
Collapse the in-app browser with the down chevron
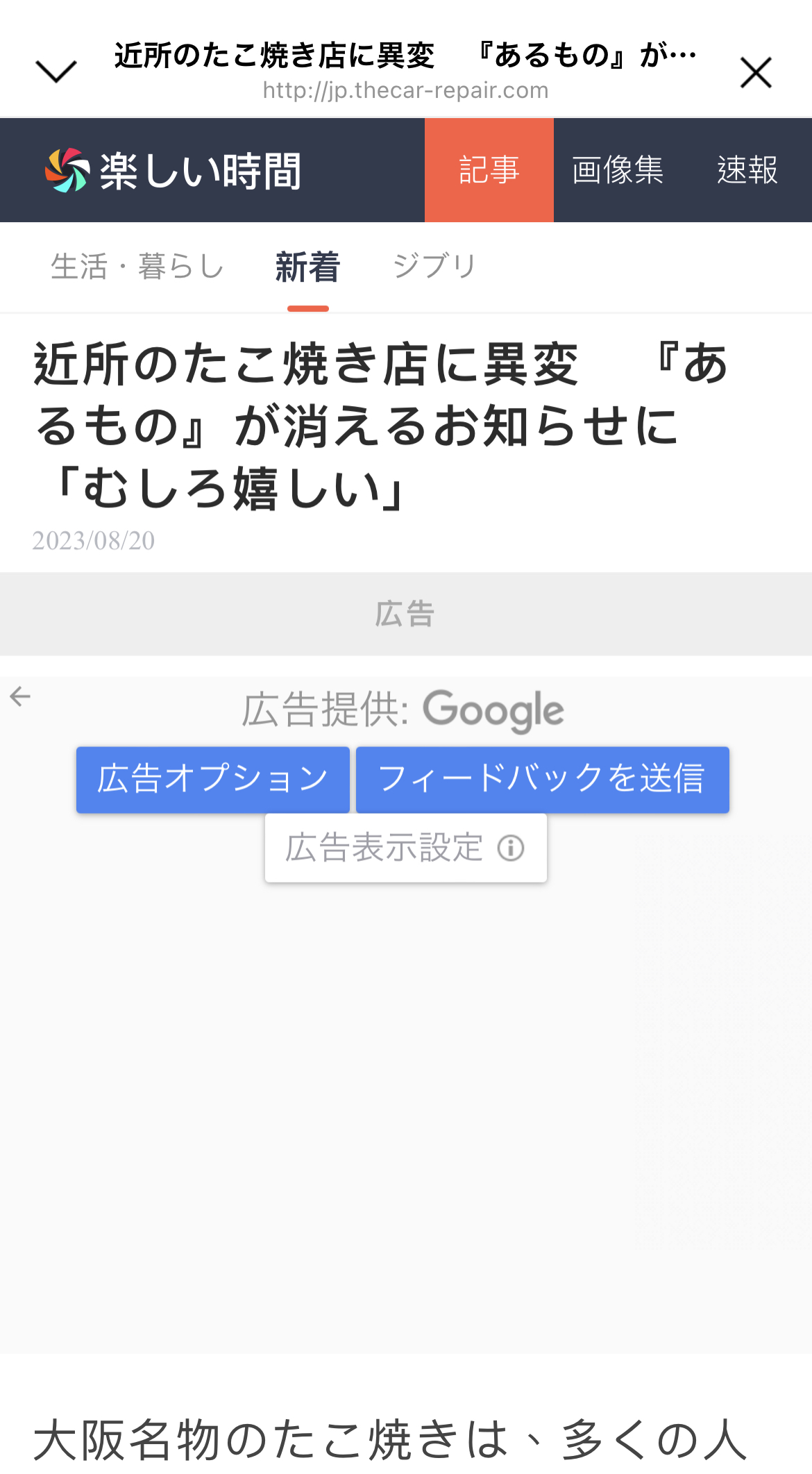[x=56, y=72]
